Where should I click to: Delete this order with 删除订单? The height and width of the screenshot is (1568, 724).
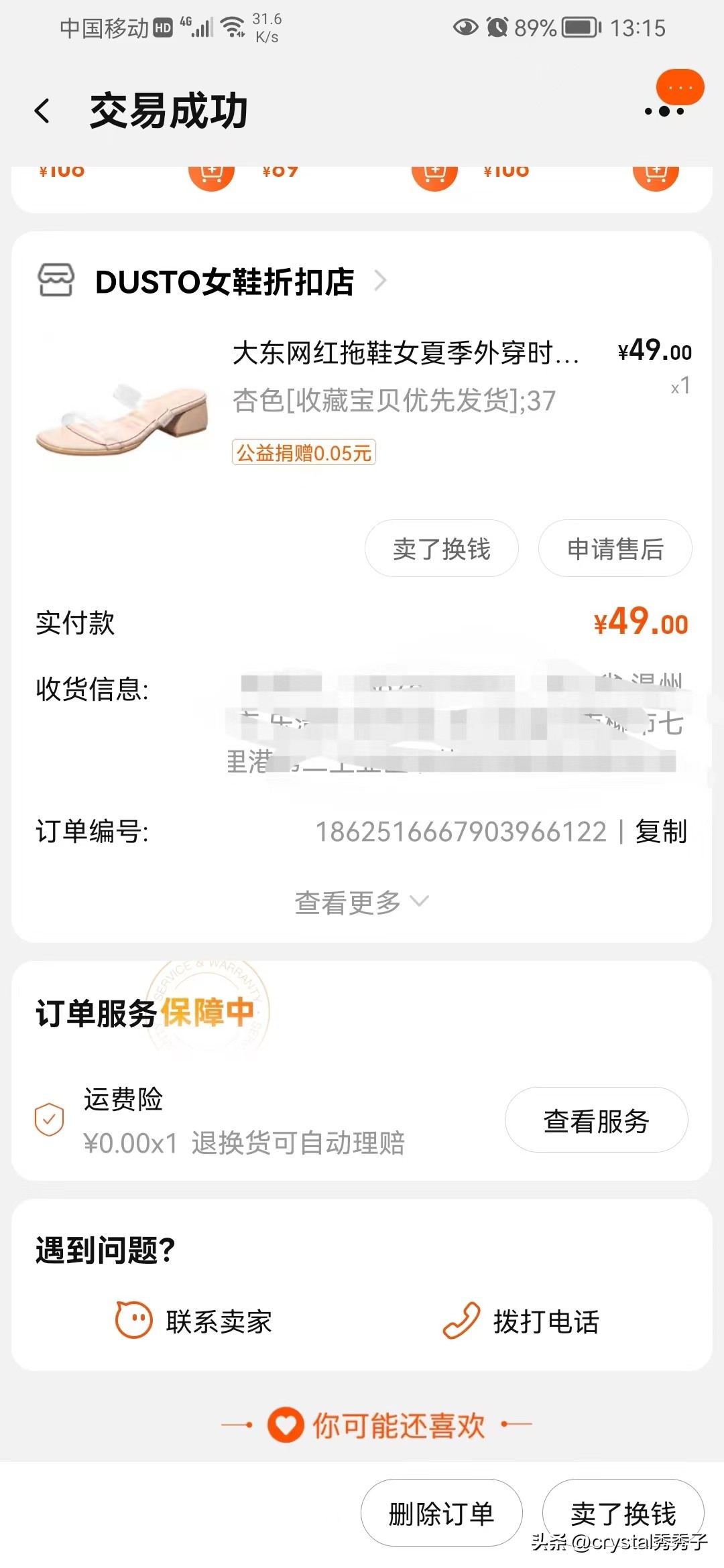point(441,1513)
